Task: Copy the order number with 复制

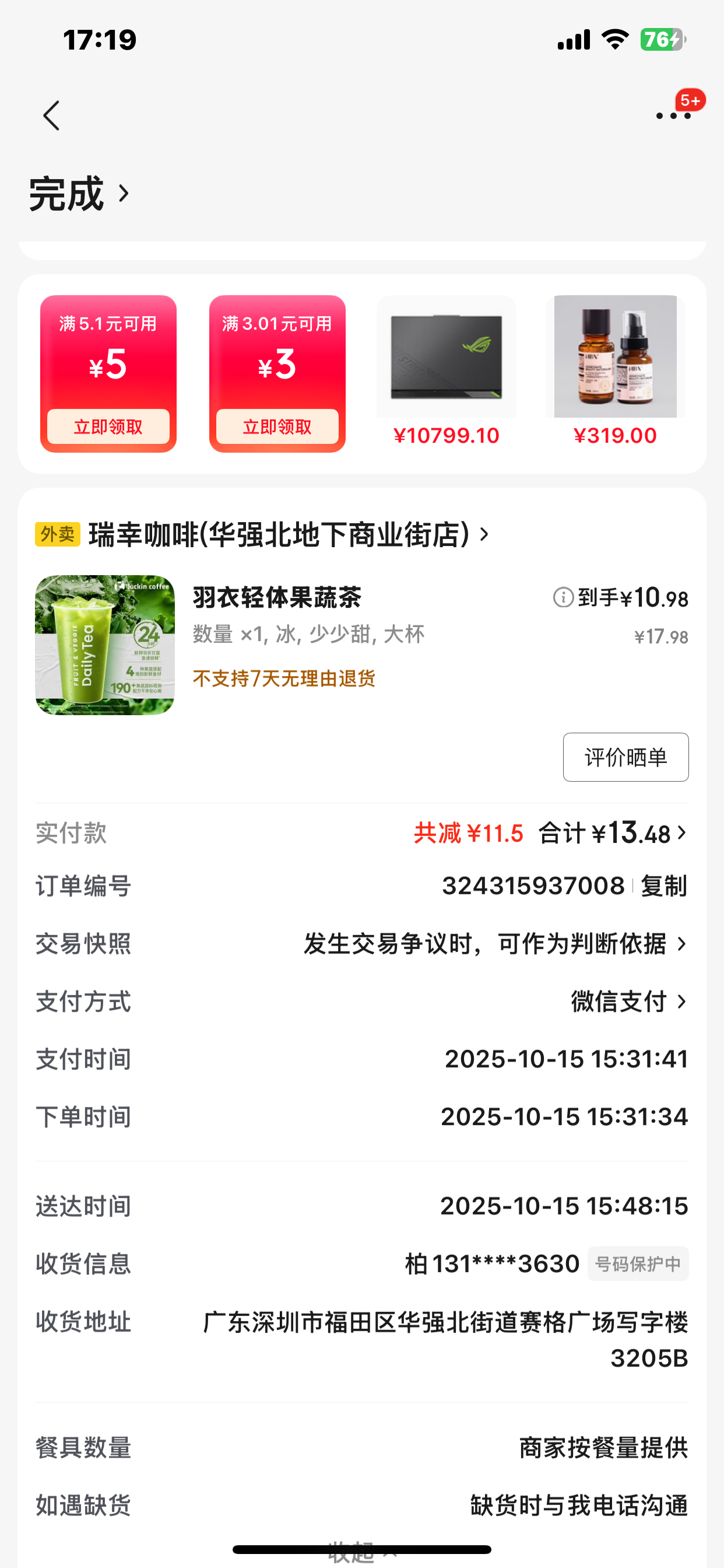Action: (664, 886)
